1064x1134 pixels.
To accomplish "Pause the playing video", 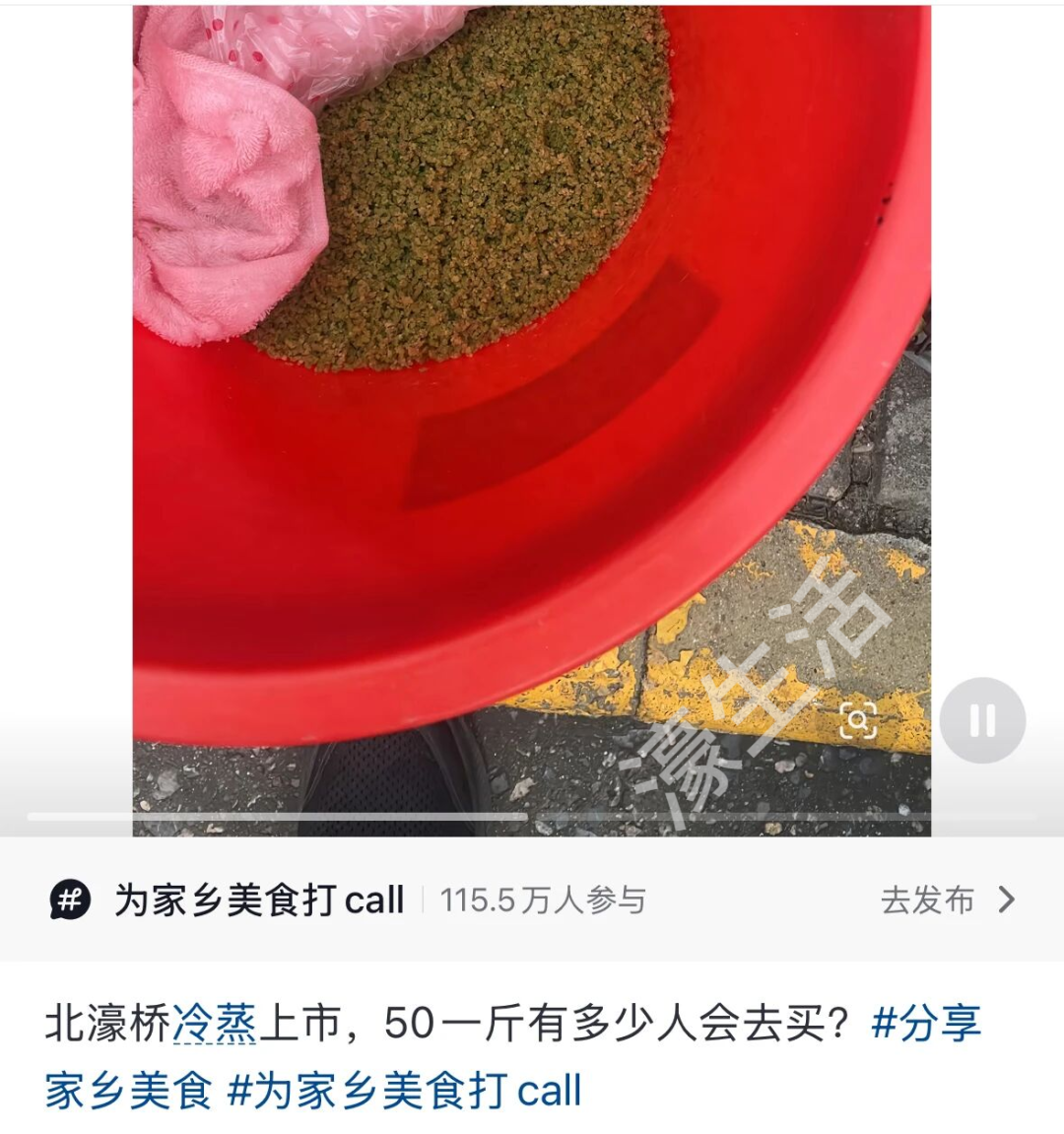I will coord(982,721).
